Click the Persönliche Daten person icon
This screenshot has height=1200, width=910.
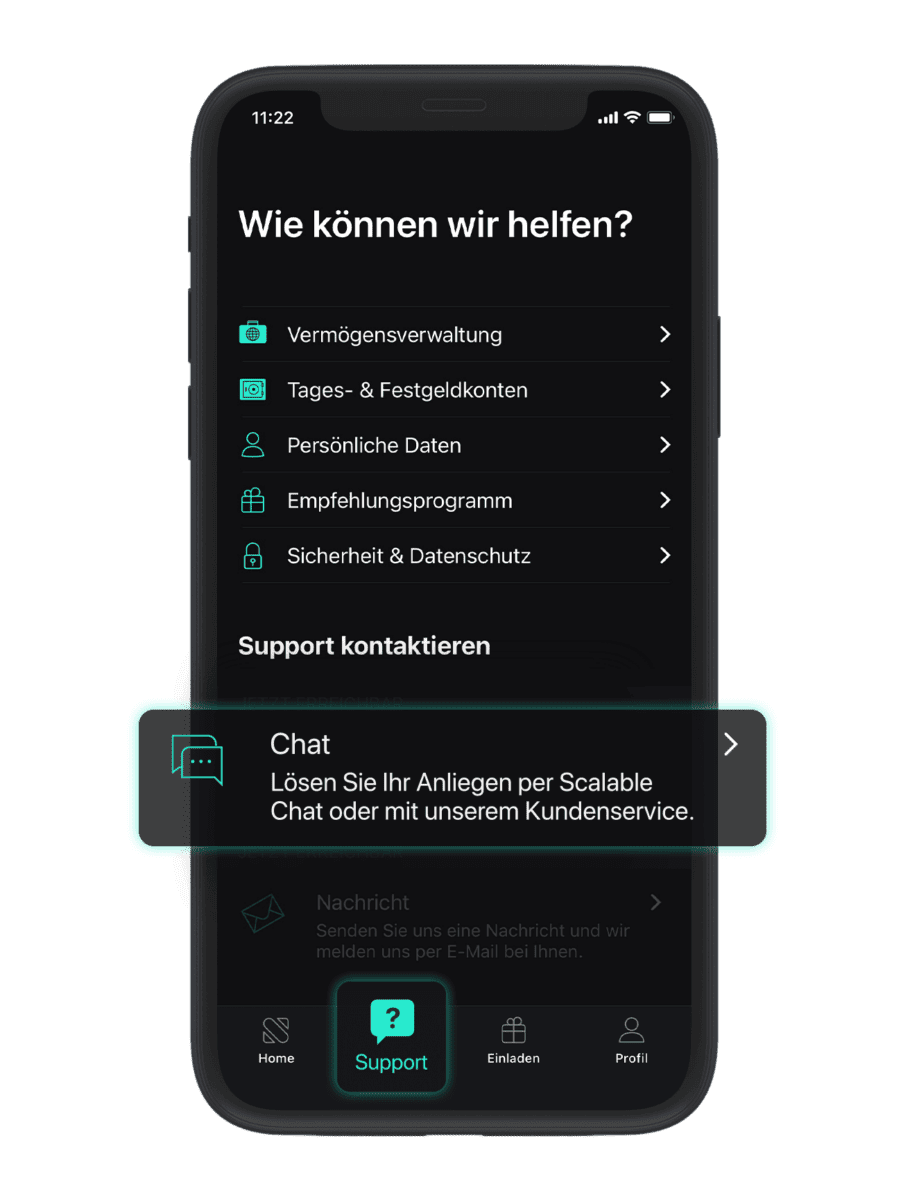click(x=252, y=444)
